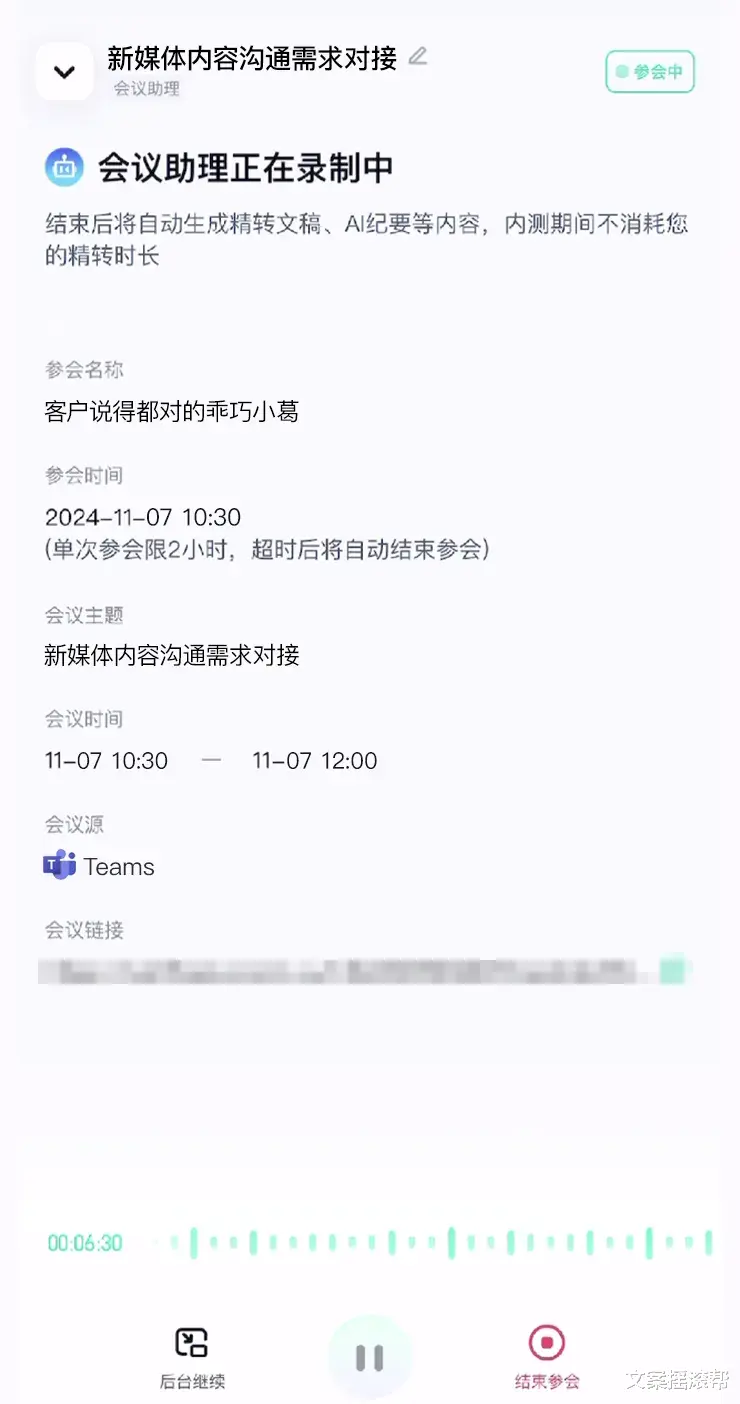The image size is (740, 1404).
Task: Pause the recording
Action: [x=369, y=1357]
